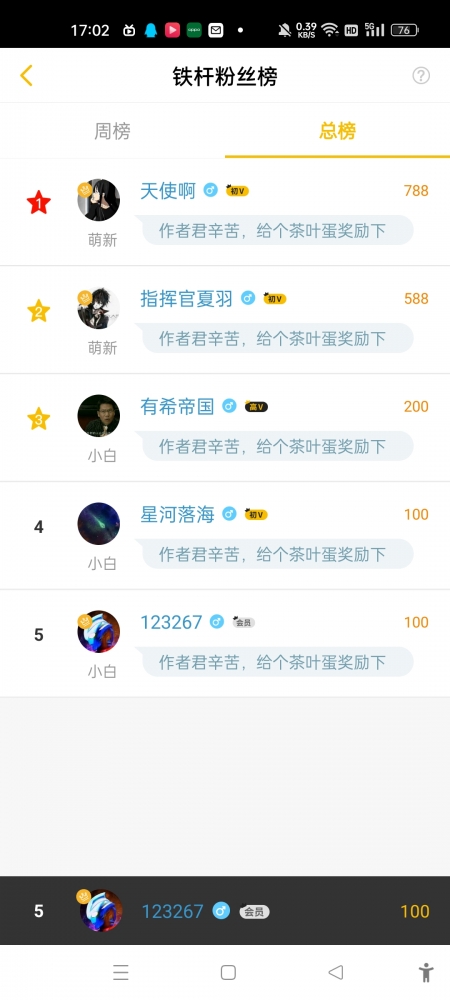Tap the system back triangle
This screenshot has height=1000, width=450.
335,973
